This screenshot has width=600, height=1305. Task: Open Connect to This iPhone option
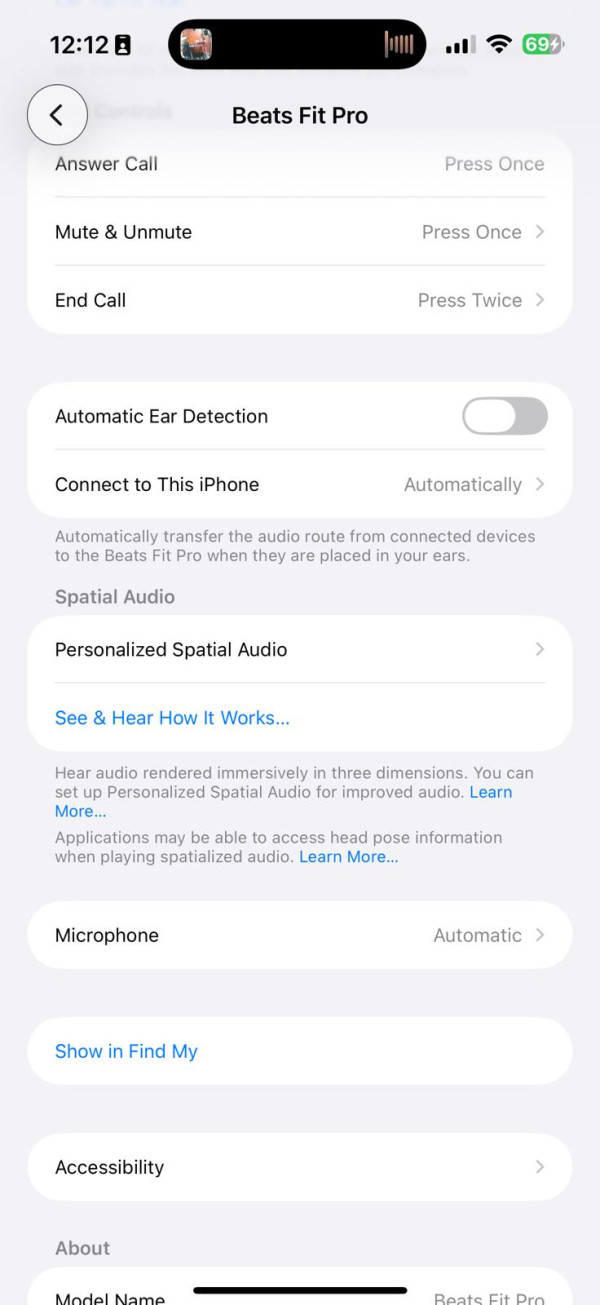point(300,484)
